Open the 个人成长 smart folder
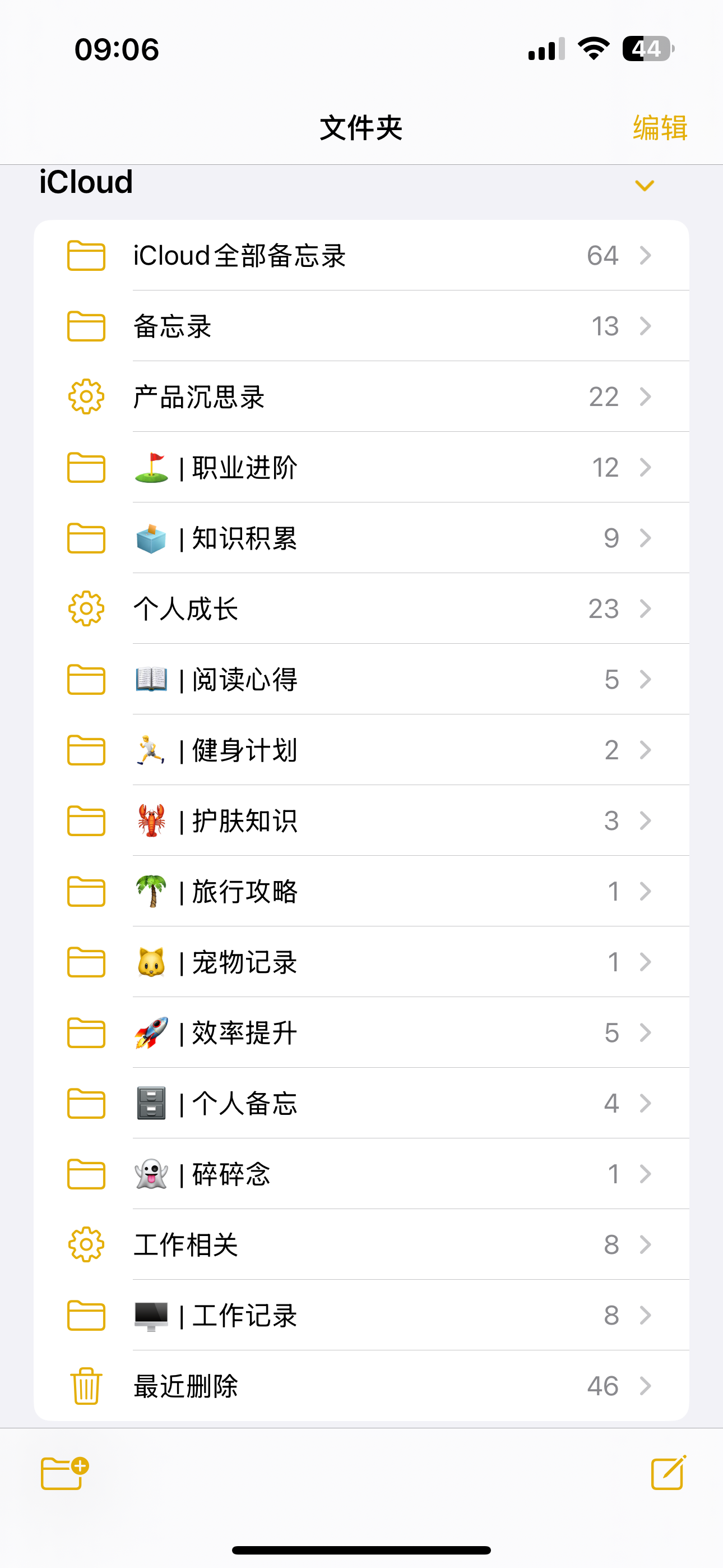The height and width of the screenshot is (1568, 723). (361, 608)
